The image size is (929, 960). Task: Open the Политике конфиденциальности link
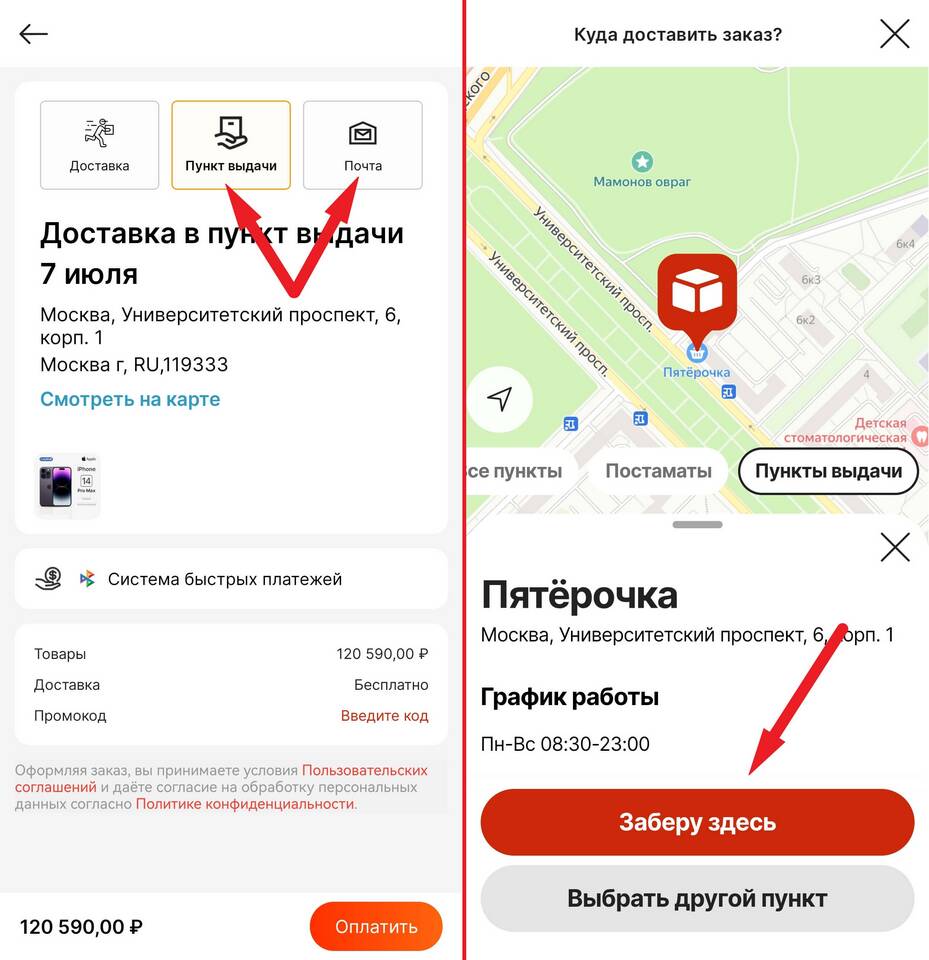coord(245,804)
